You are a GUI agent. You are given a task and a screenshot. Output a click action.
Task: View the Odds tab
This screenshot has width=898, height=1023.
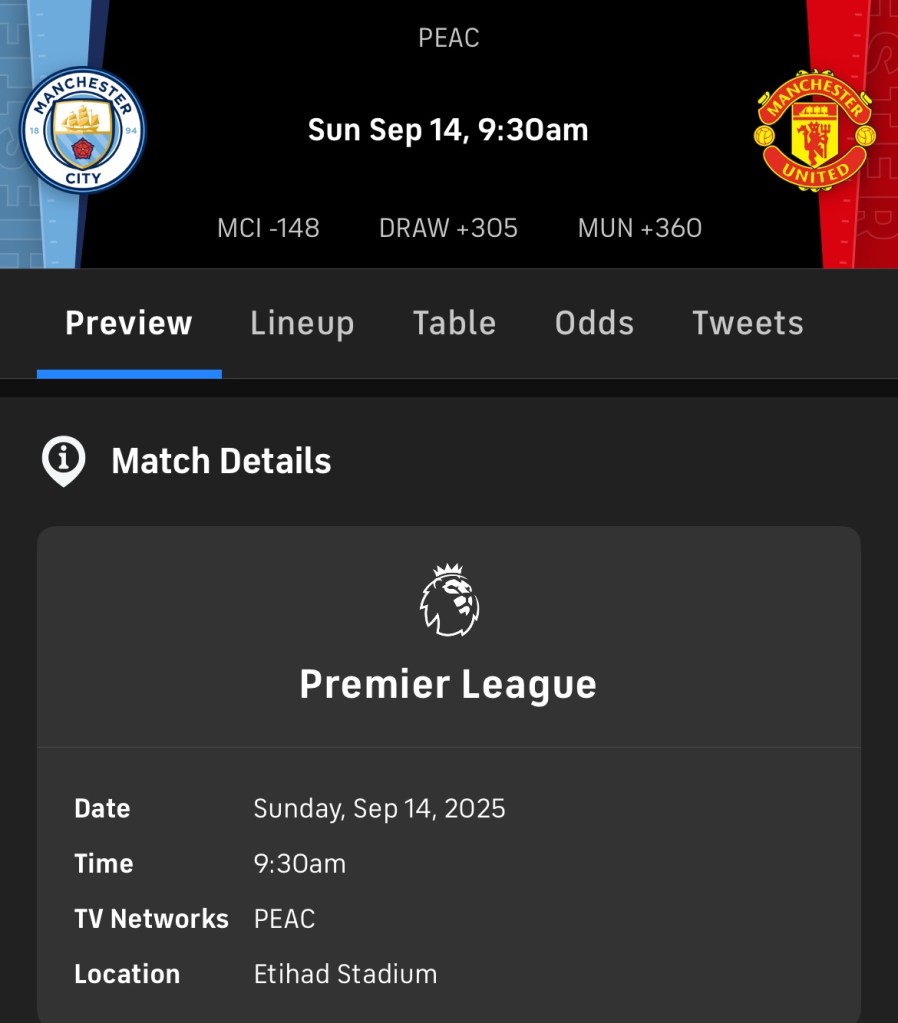[594, 323]
